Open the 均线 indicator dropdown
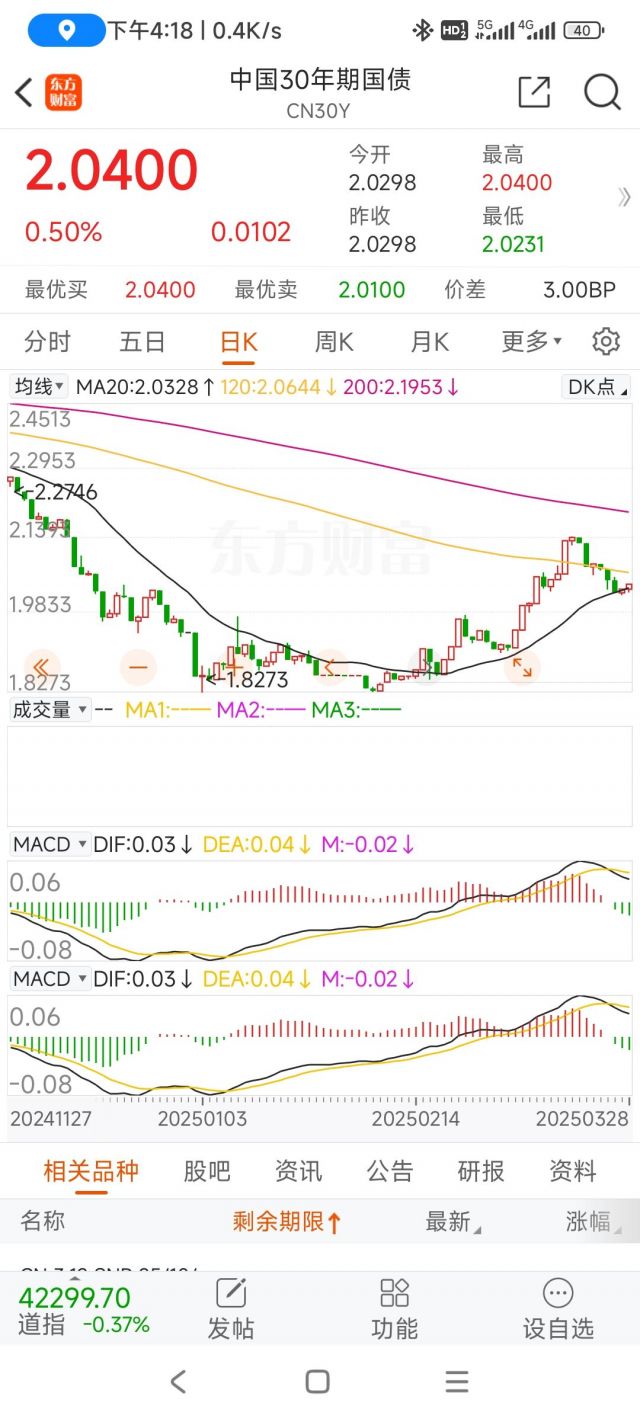640x1422 pixels. tap(39, 386)
